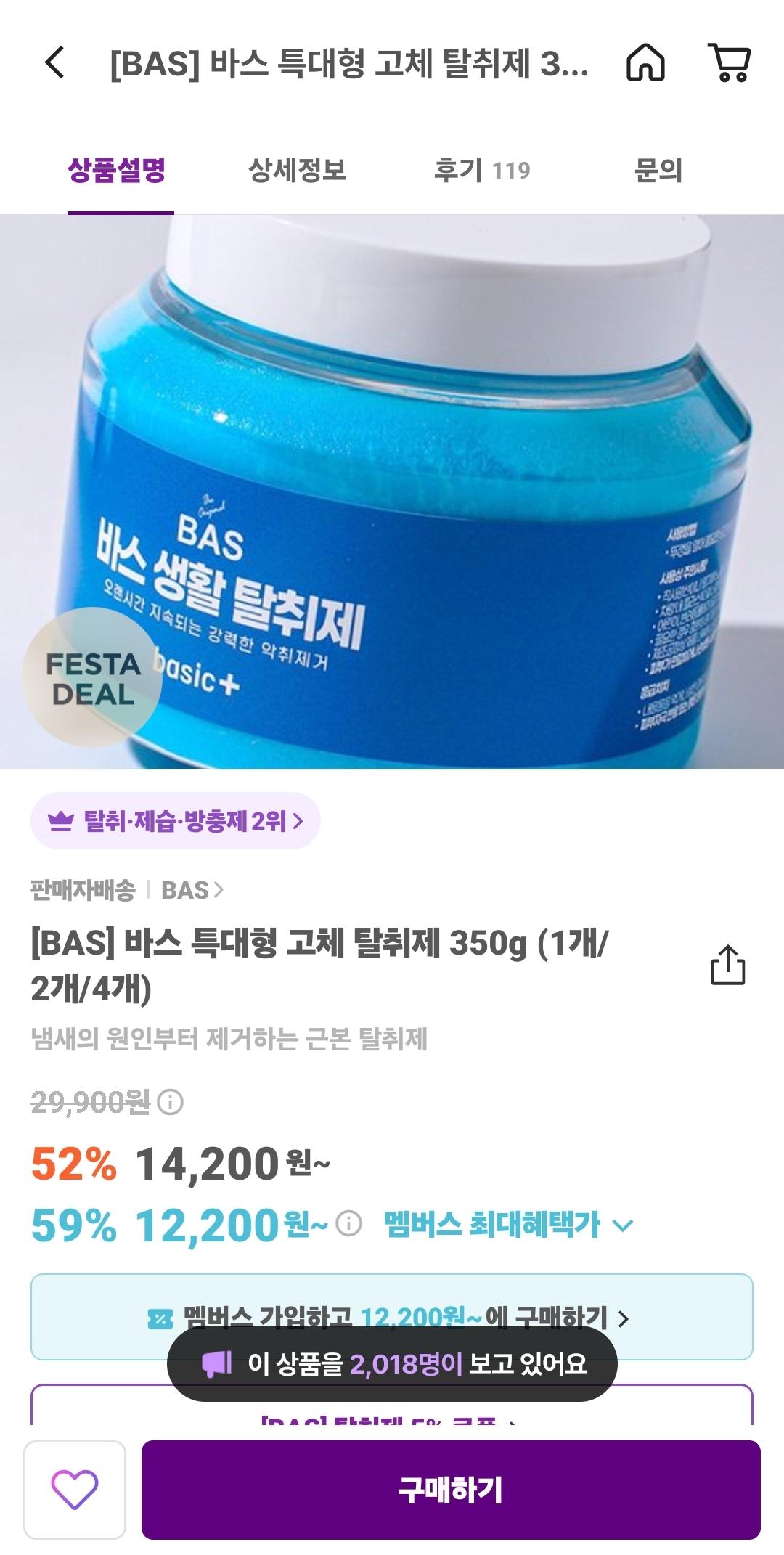The image size is (784, 1555).
Task: Open the BAS brand store link
Action: pos(192,890)
